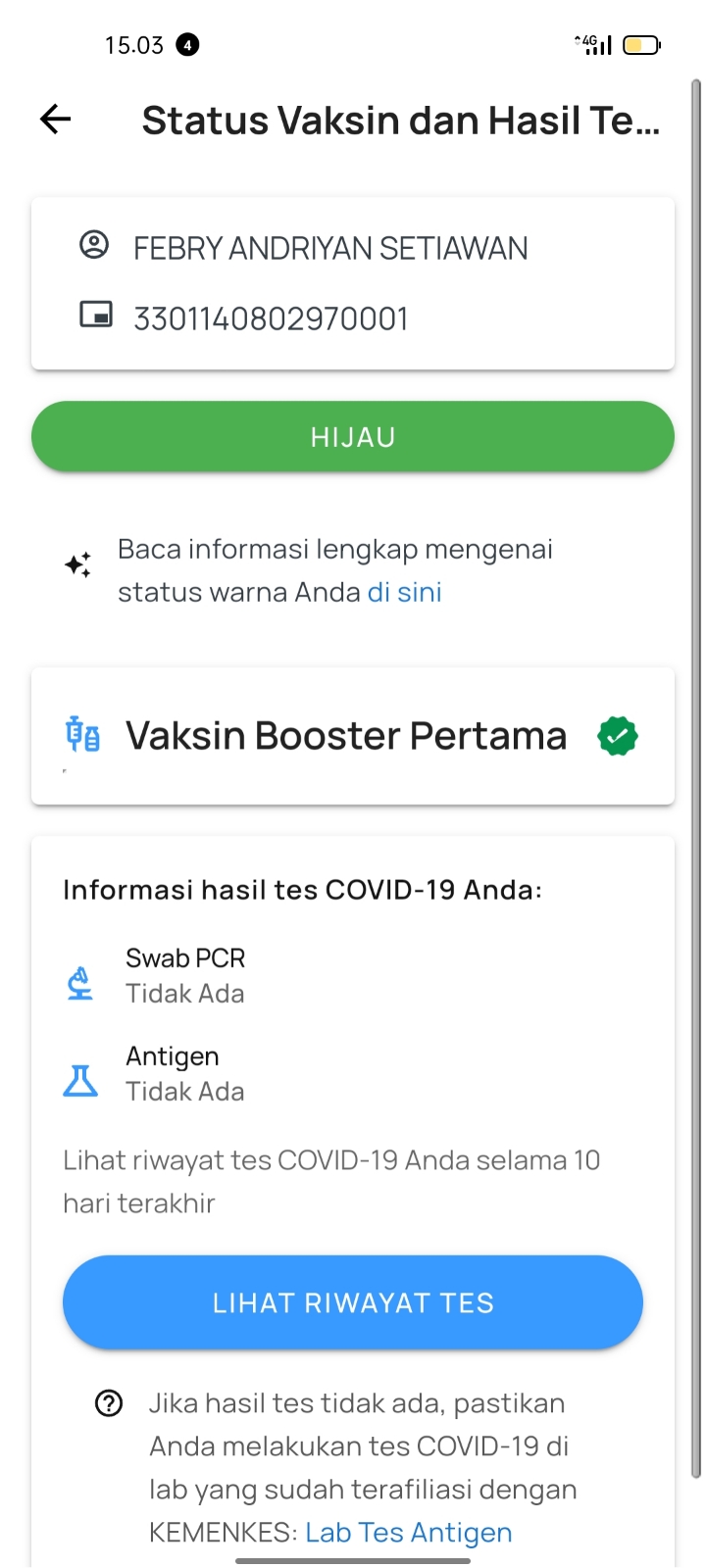The height and width of the screenshot is (1568, 706).
Task: Open the "di sini" color status link
Action: click(404, 592)
